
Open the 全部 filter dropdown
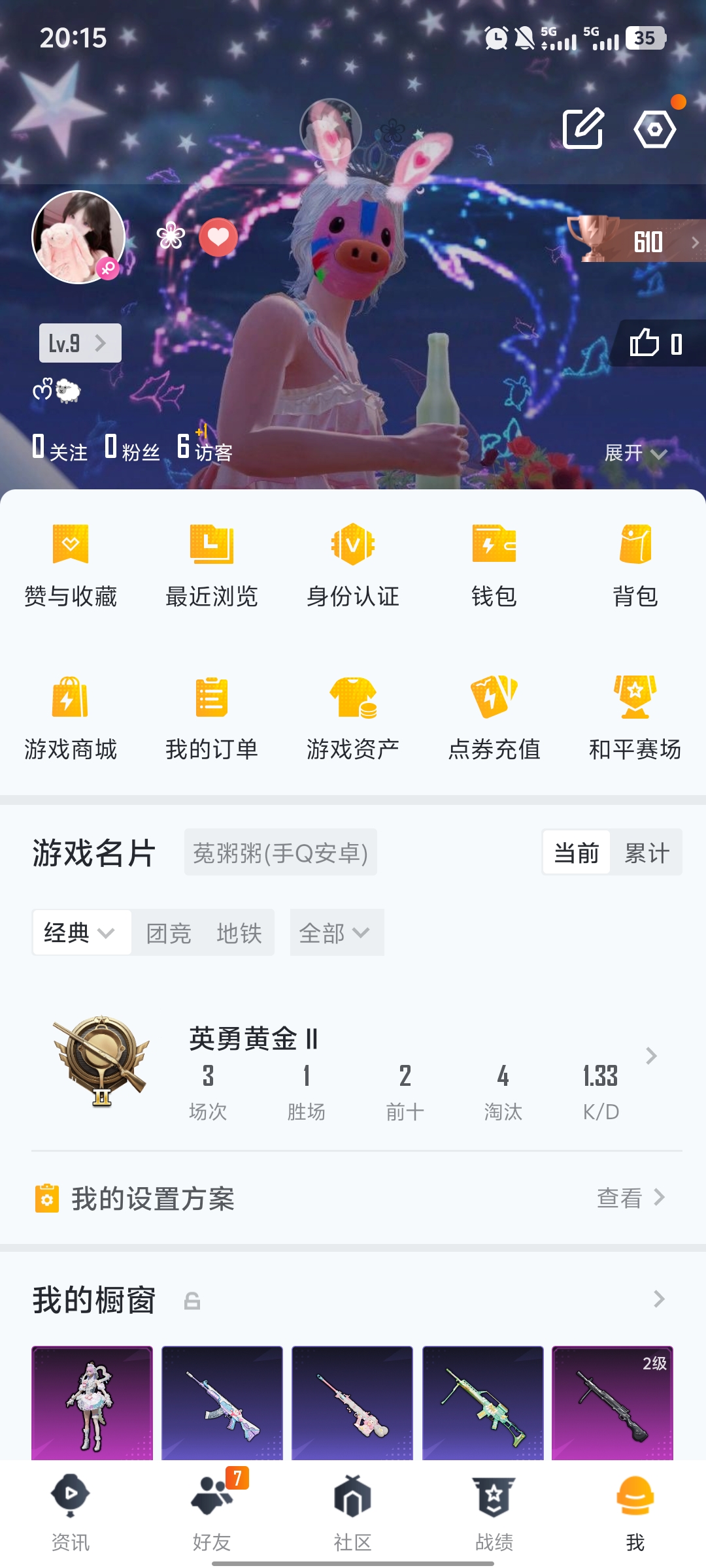click(335, 933)
